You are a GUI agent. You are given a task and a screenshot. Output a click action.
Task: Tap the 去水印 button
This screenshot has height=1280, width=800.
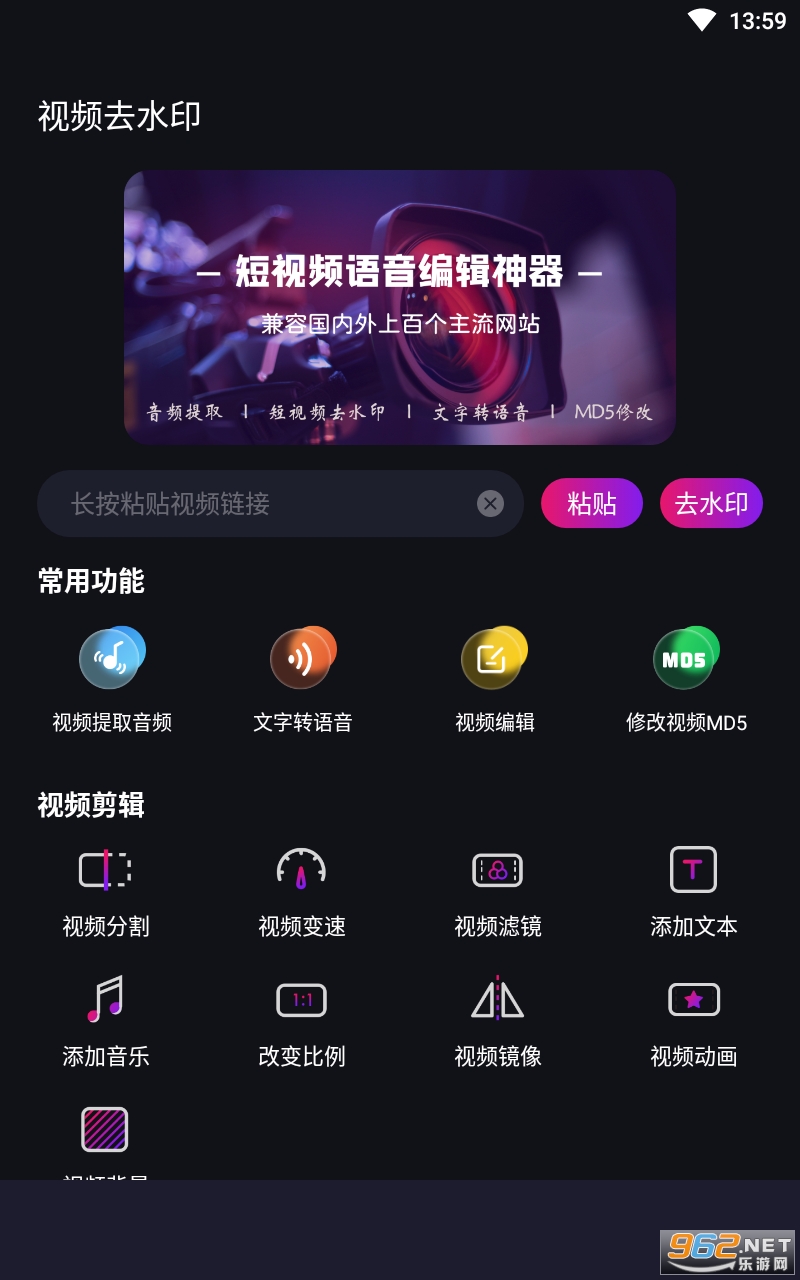(x=711, y=504)
